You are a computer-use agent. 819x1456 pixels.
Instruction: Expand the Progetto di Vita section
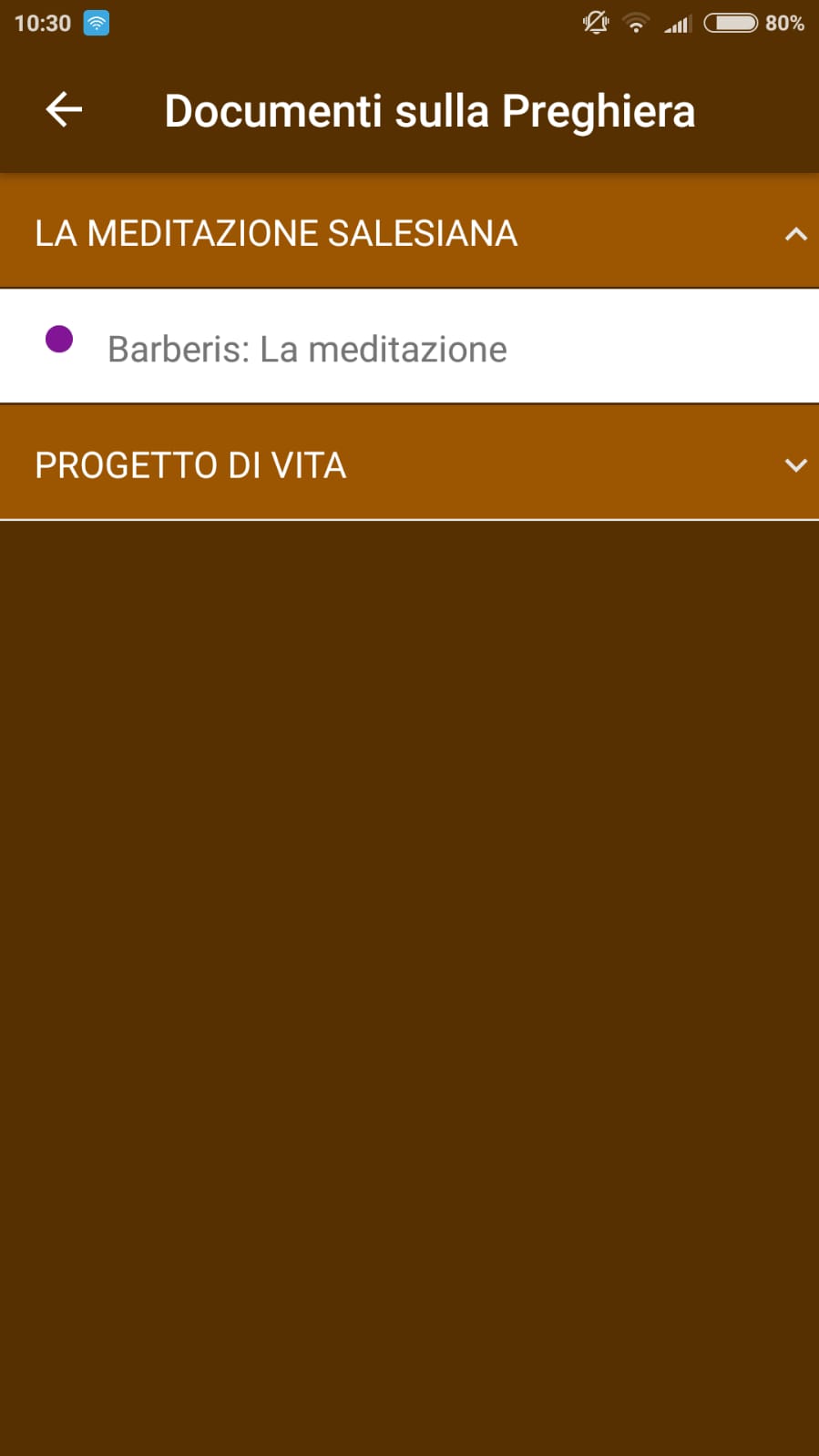pyautogui.click(x=795, y=465)
